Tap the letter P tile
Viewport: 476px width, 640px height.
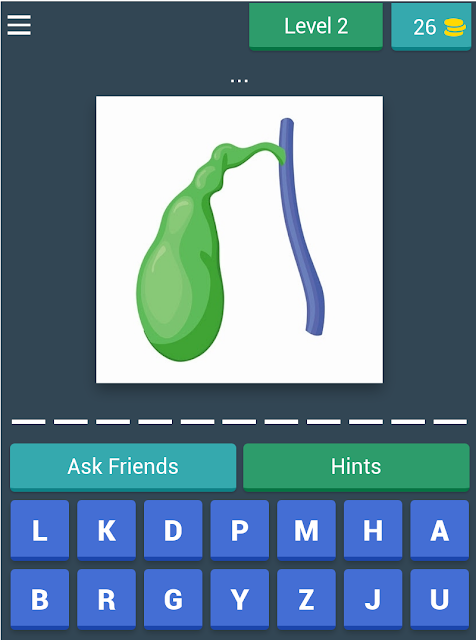240,530
